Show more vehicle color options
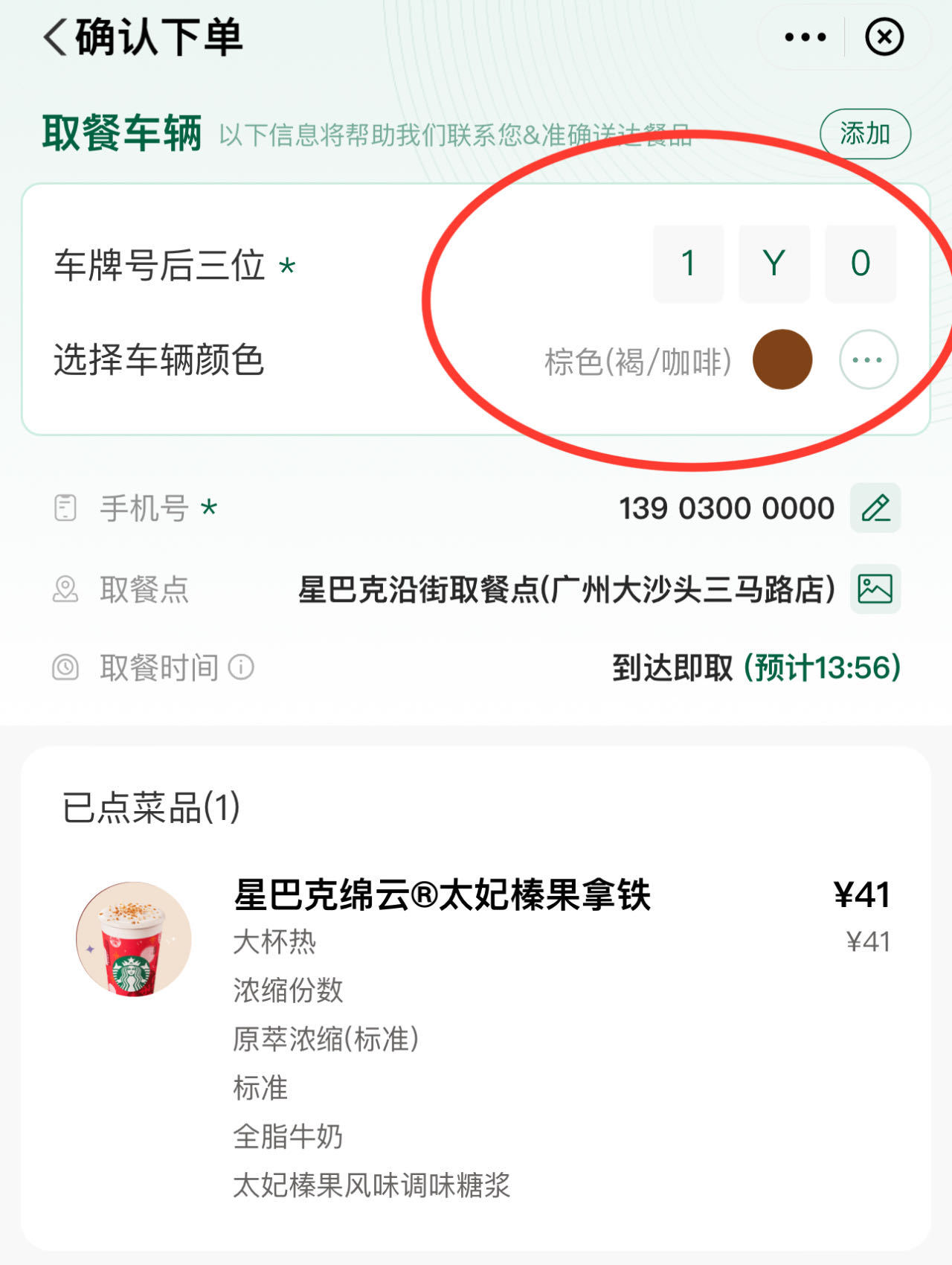Image resolution: width=952 pixels, height=1265 pixels. pyautogui.click(x=868, y=360)
